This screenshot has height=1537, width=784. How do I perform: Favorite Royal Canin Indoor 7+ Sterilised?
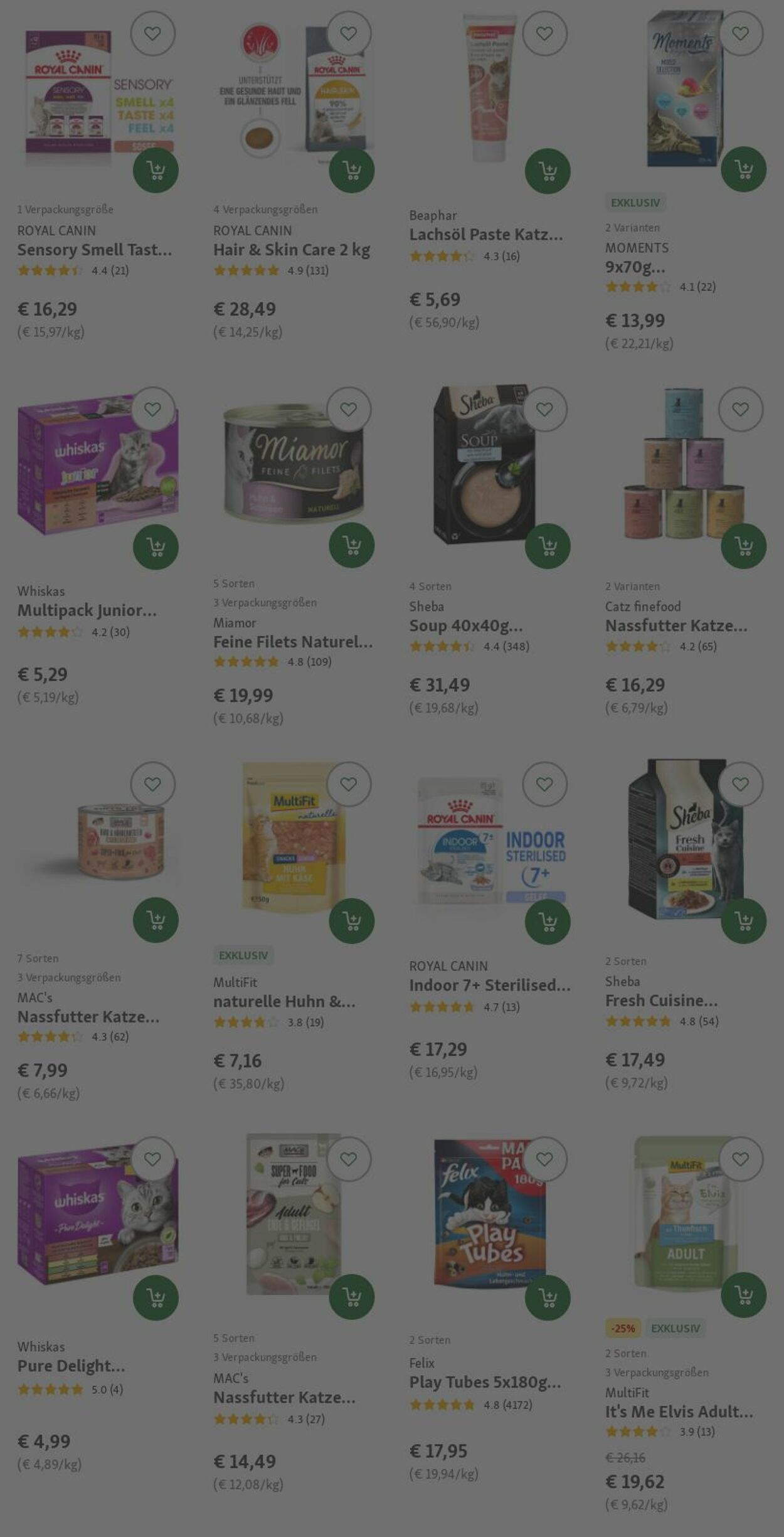[x=544, y=784]
